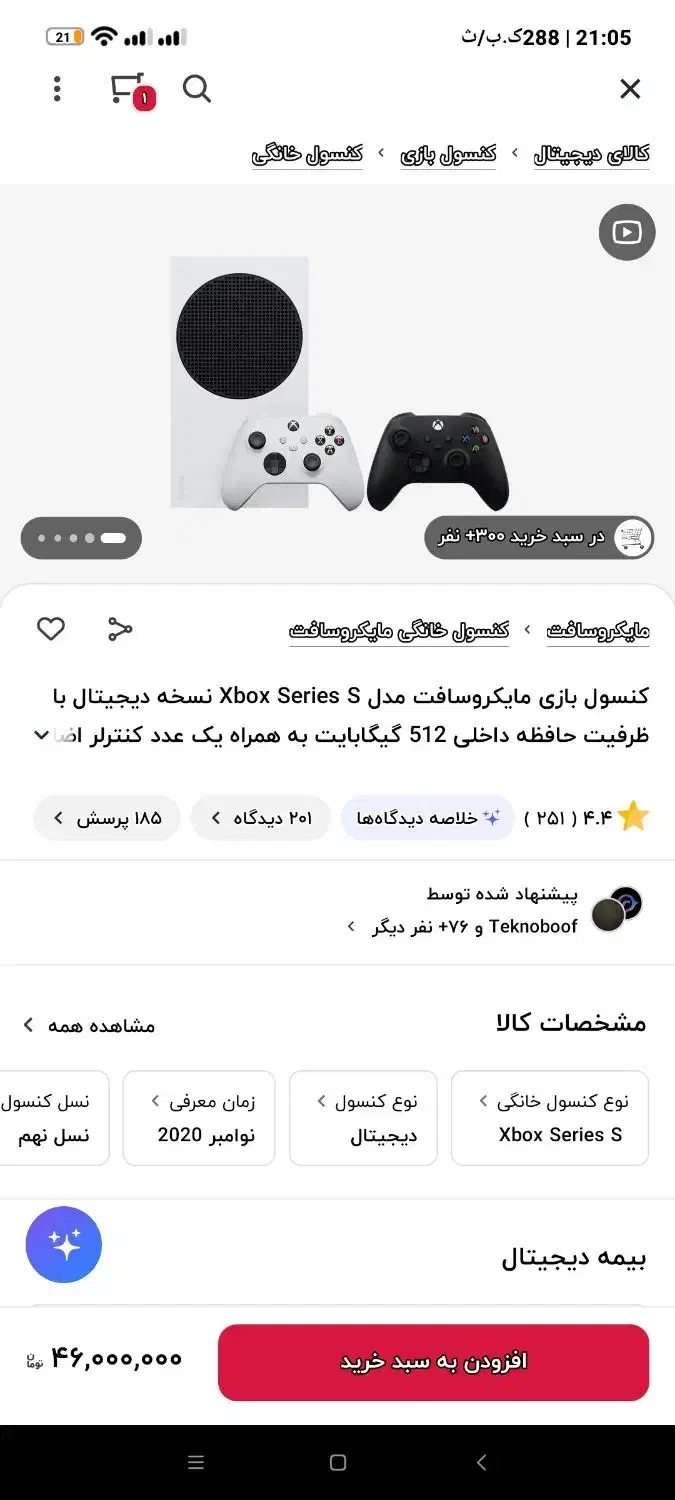The image size is (675, 1500).
Task: Tap مشاهده همه for specifications
Action: pos(88,1025)
